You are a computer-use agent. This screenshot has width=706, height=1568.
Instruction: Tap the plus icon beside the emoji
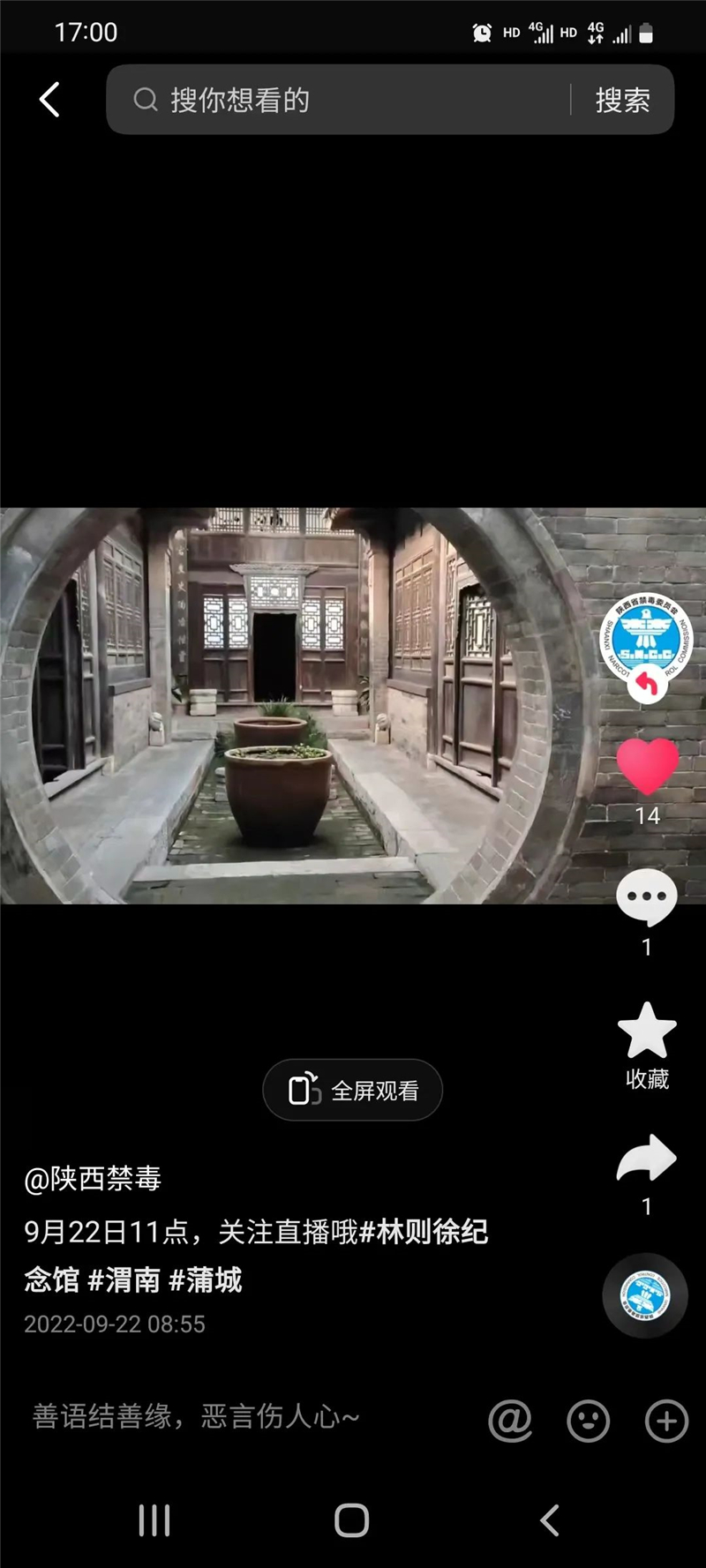click(x=666, y=1421)
